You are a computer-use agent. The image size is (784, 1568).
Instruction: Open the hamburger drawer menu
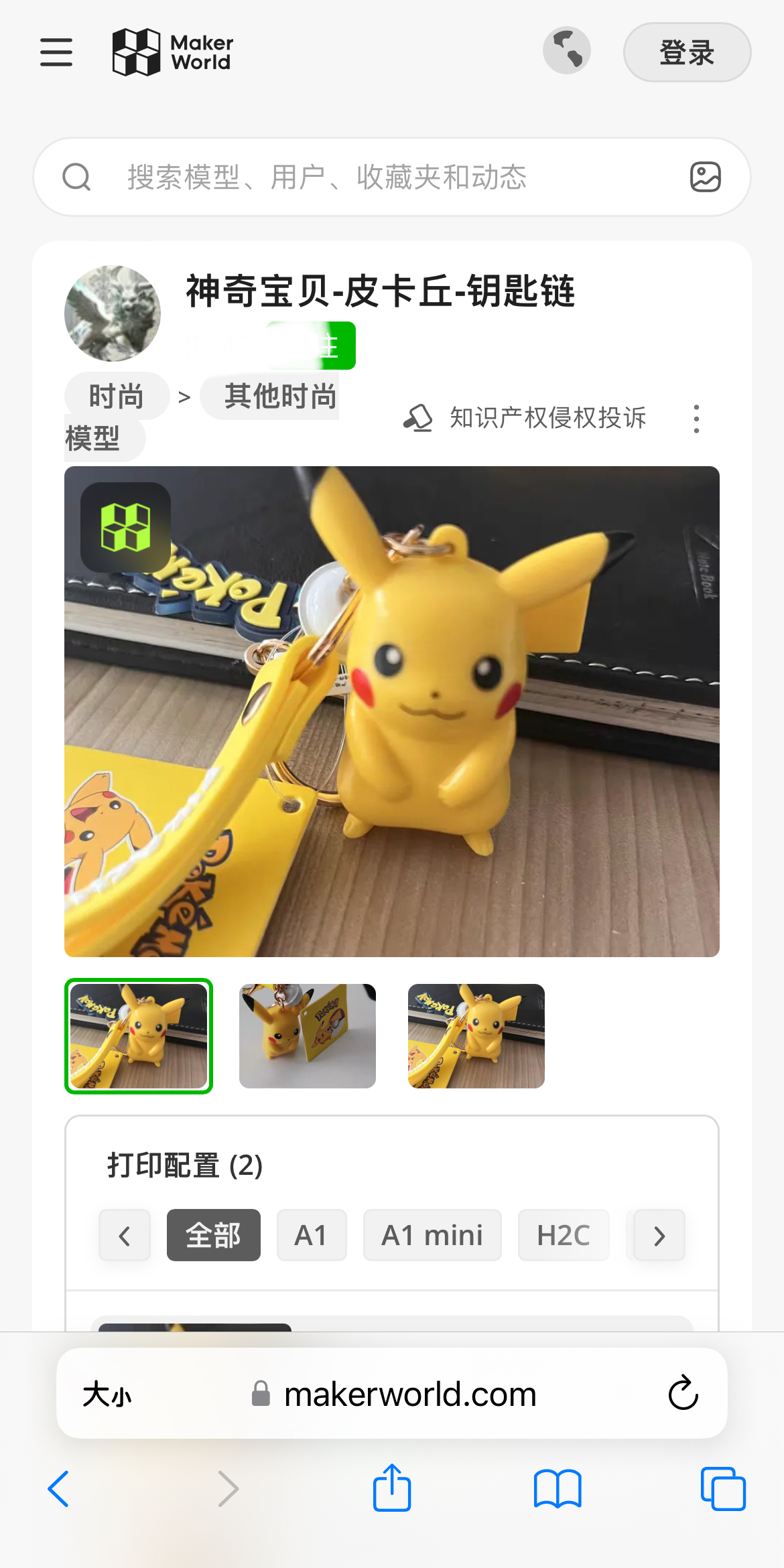pyautogui.click(x=56, y=52)
